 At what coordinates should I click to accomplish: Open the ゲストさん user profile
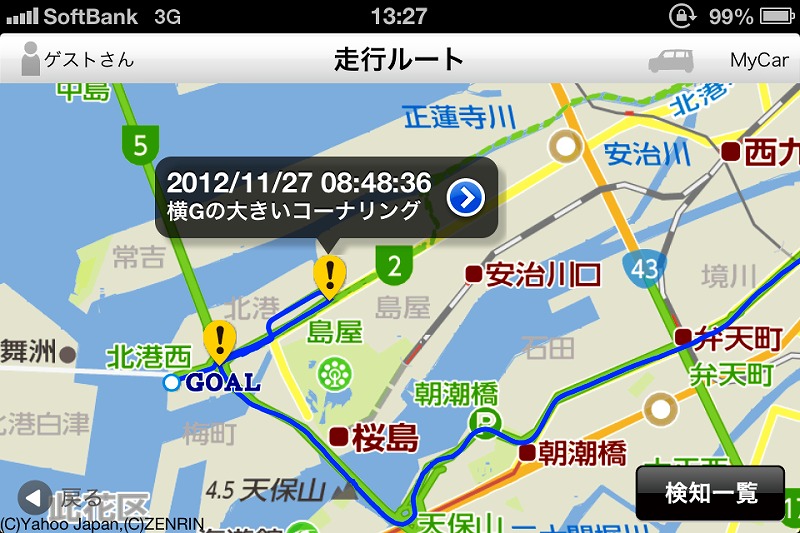point(78,59)
